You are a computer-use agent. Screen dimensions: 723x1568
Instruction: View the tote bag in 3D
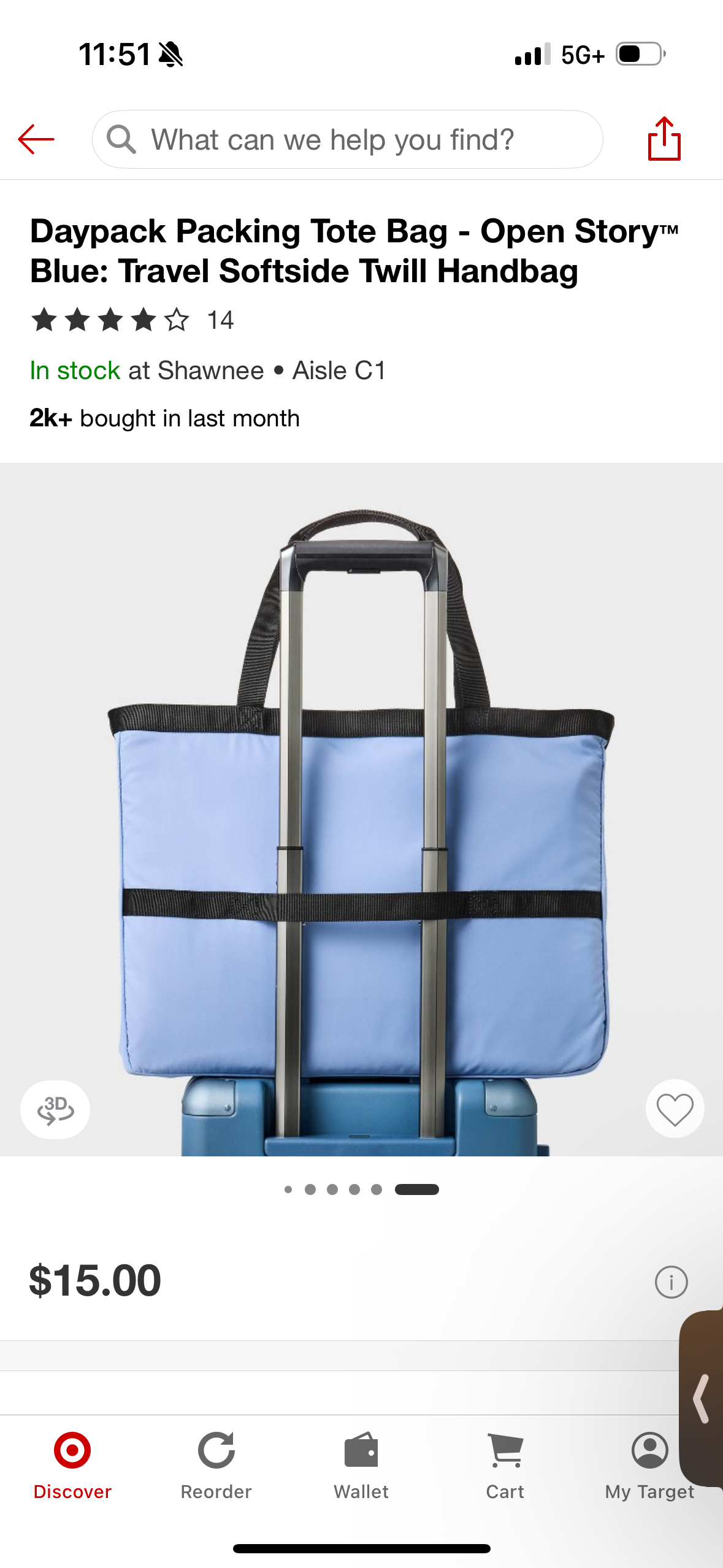[x=55, y=1109]
